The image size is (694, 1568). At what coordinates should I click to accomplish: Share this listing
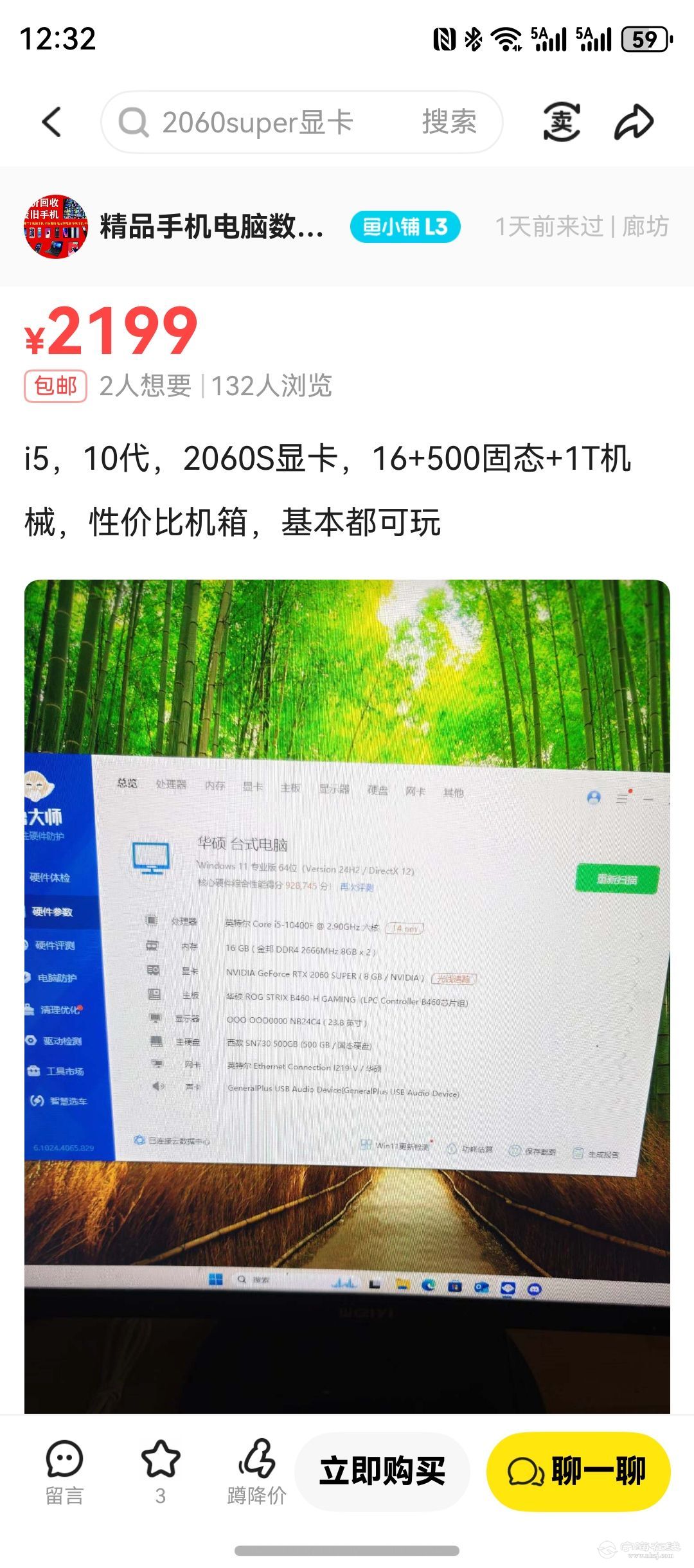[634, 122]
